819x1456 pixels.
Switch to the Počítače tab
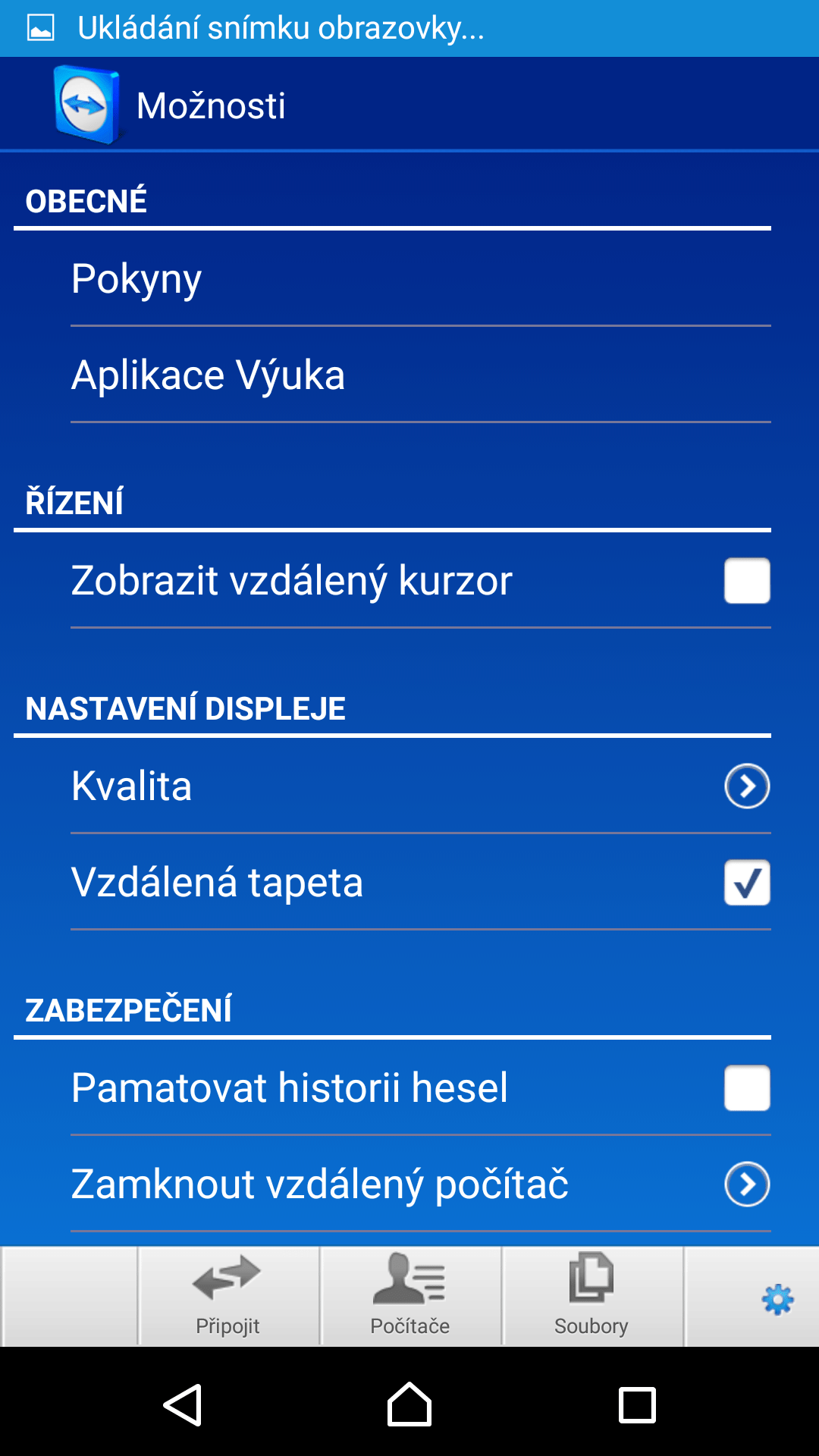pos(410,1297)
